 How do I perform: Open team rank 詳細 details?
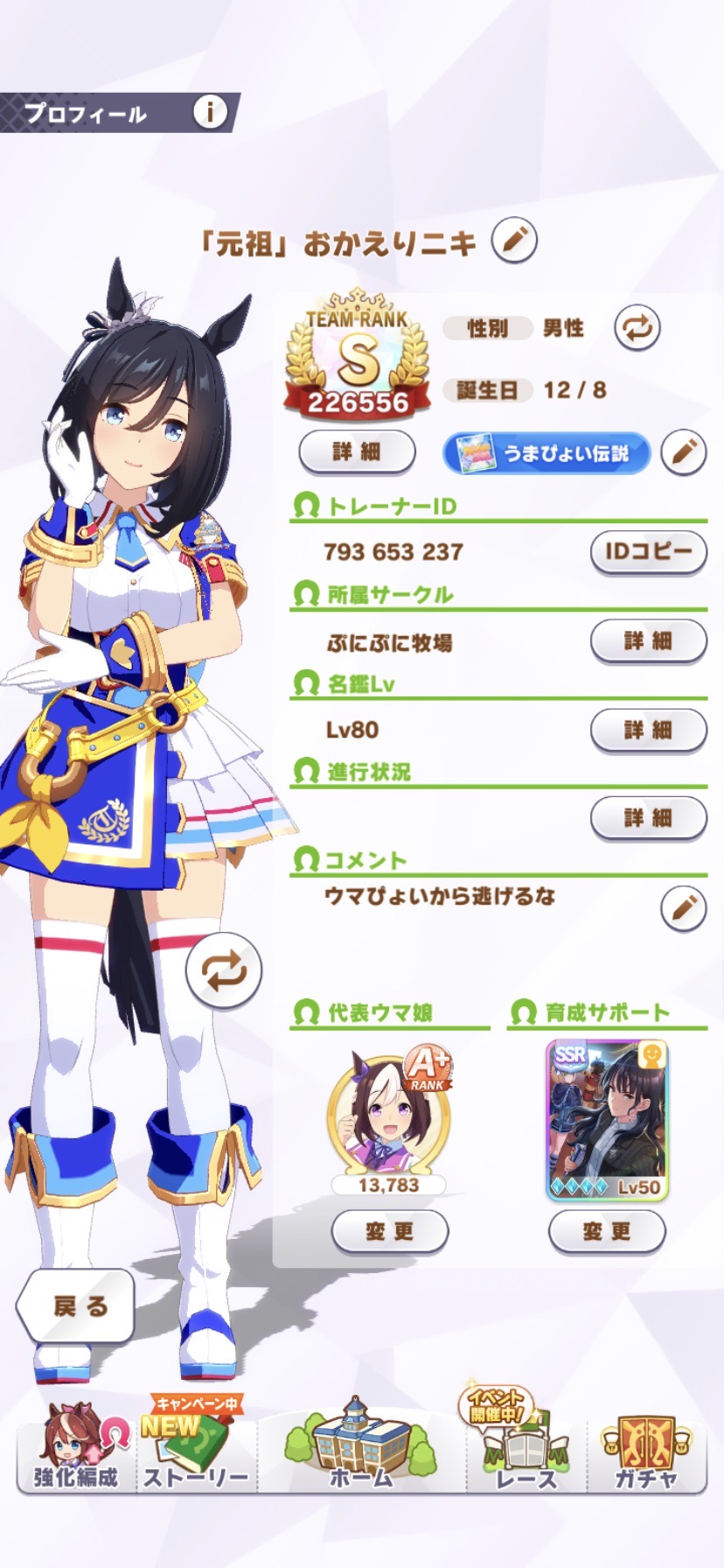tap(356, 452)
